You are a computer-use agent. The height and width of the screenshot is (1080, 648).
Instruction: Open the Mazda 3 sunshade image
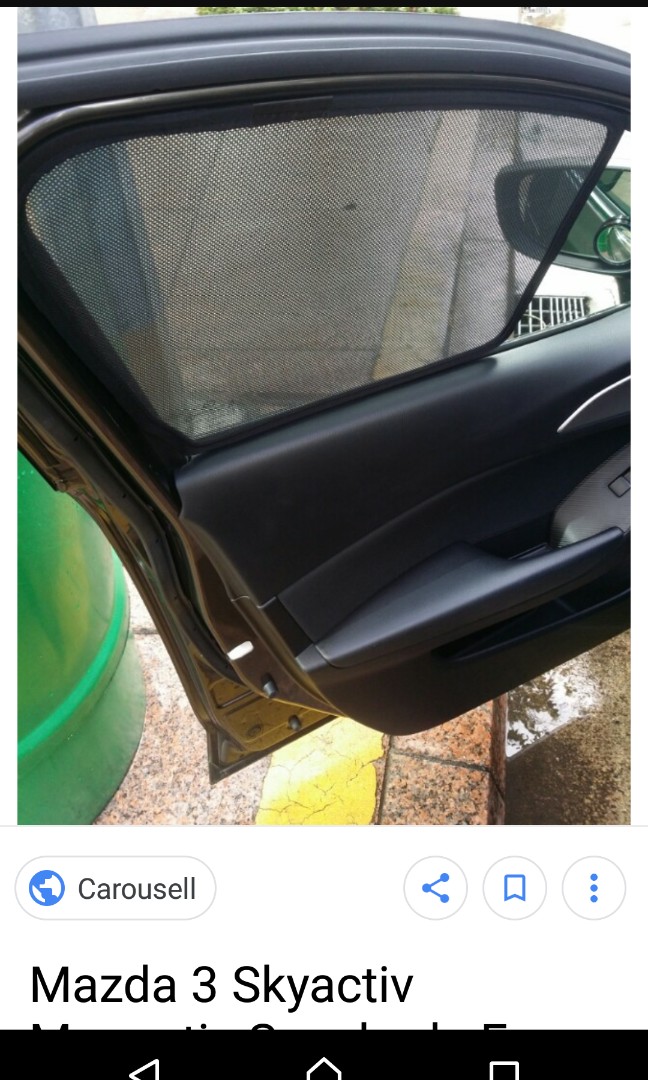324,415
